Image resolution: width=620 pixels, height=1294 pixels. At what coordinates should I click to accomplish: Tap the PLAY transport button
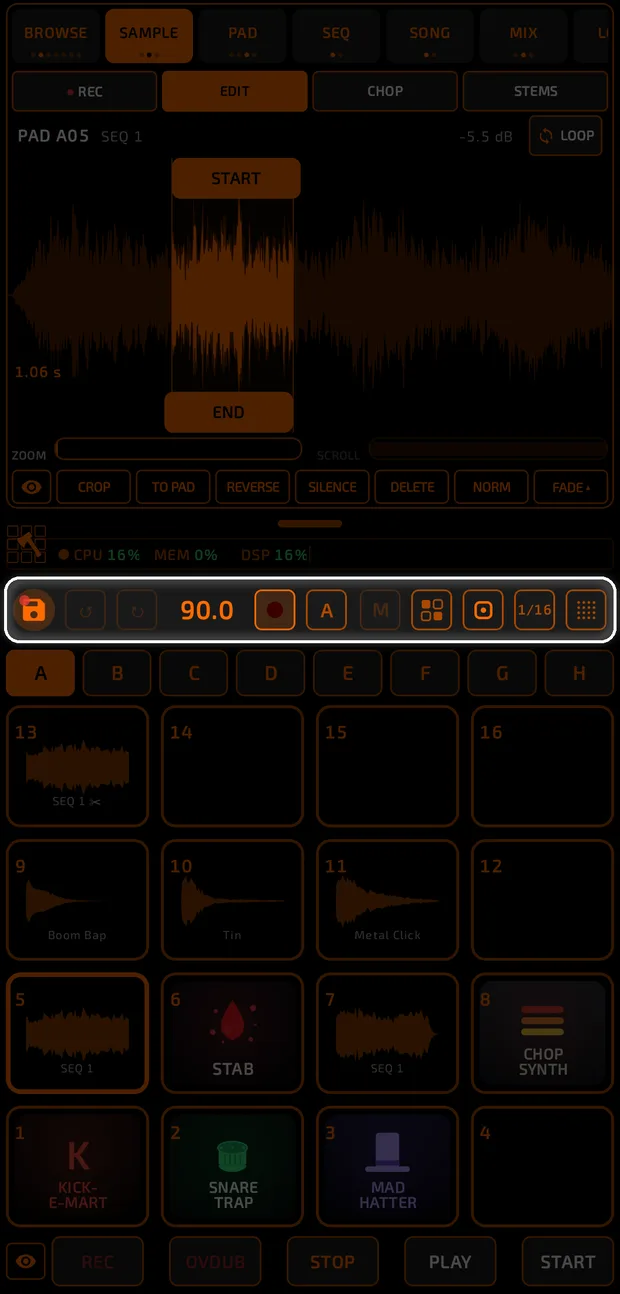[450, 1262]
